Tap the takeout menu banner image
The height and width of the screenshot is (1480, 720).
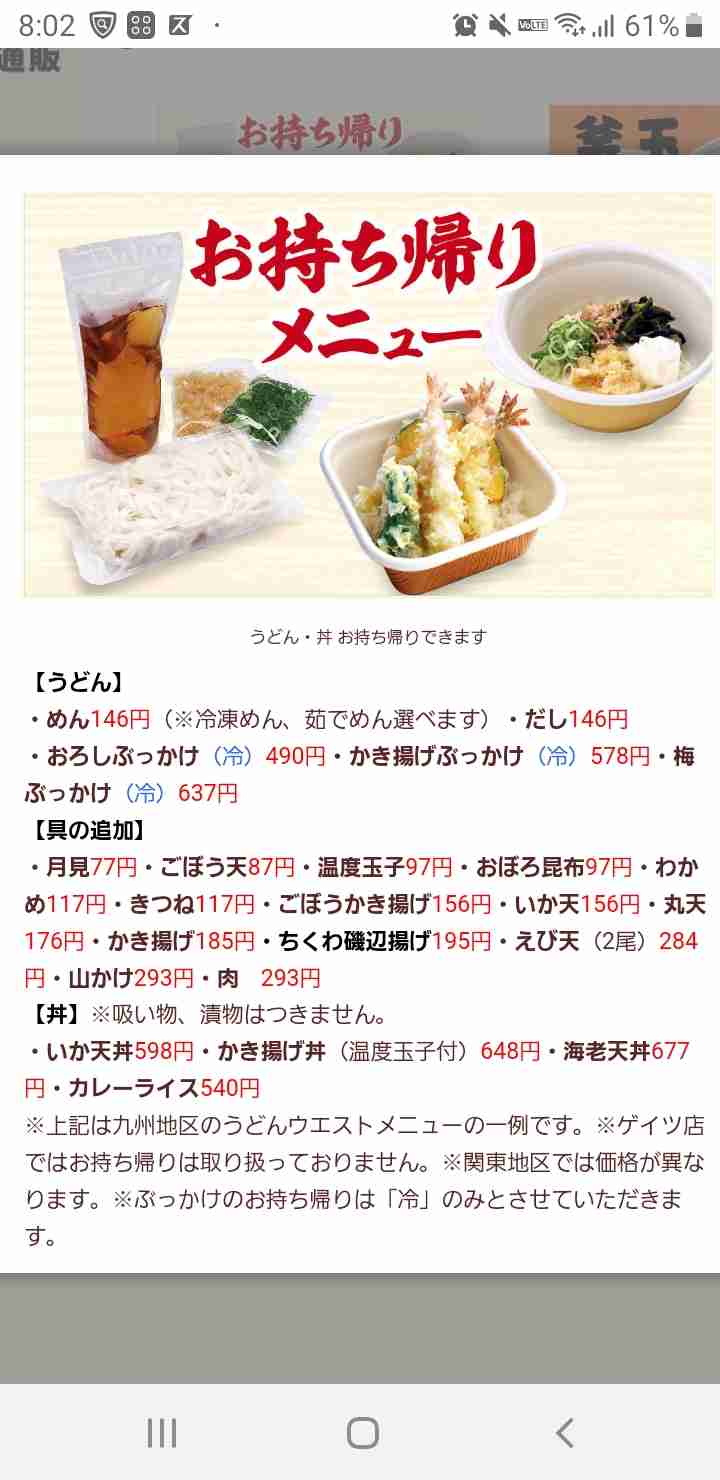[x=360, y=390]
